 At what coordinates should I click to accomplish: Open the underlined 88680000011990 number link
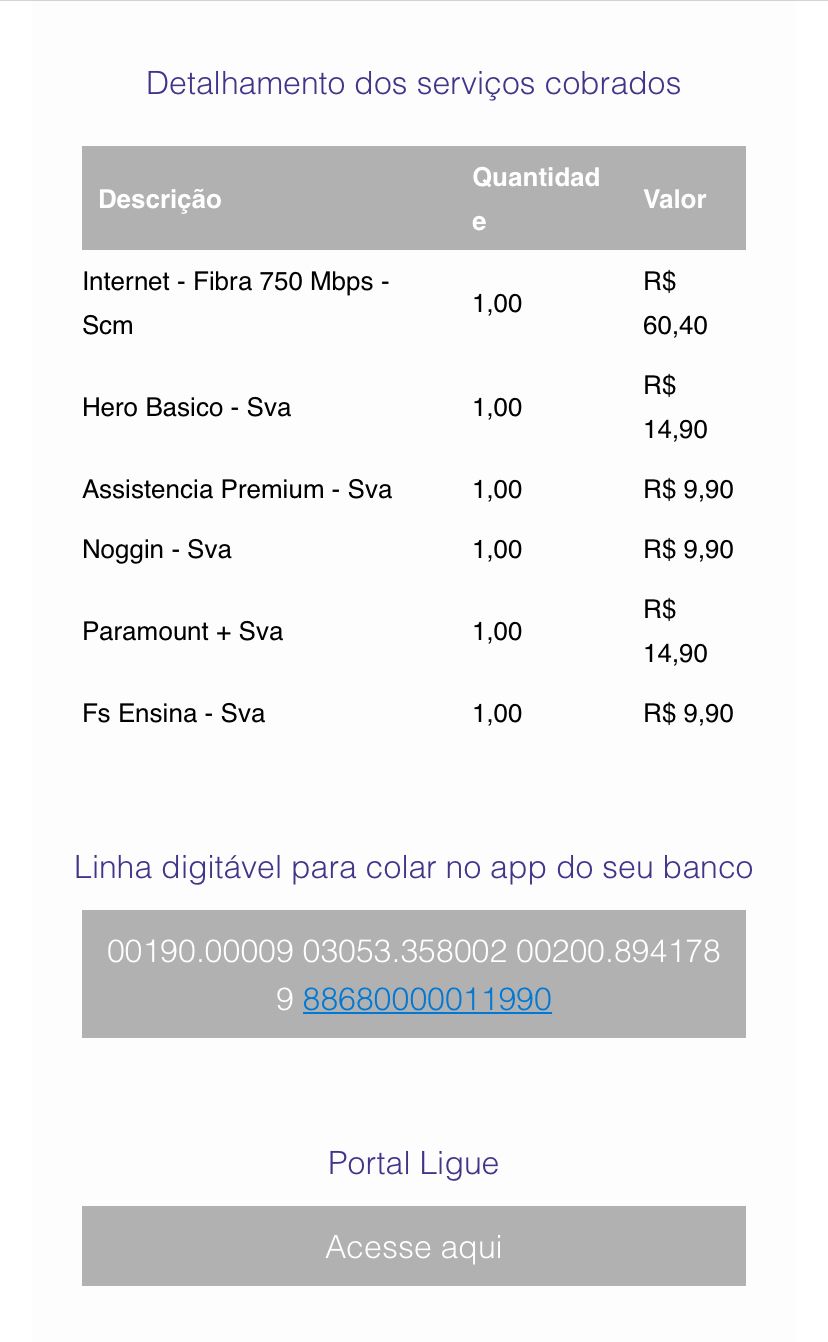(x=427, y=999)
